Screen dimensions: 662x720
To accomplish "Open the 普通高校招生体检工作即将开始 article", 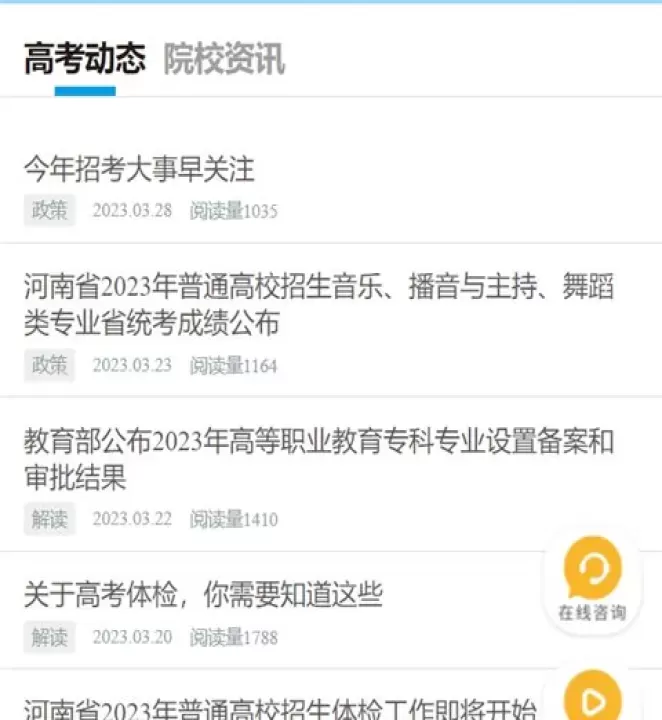I will (278, 709).
